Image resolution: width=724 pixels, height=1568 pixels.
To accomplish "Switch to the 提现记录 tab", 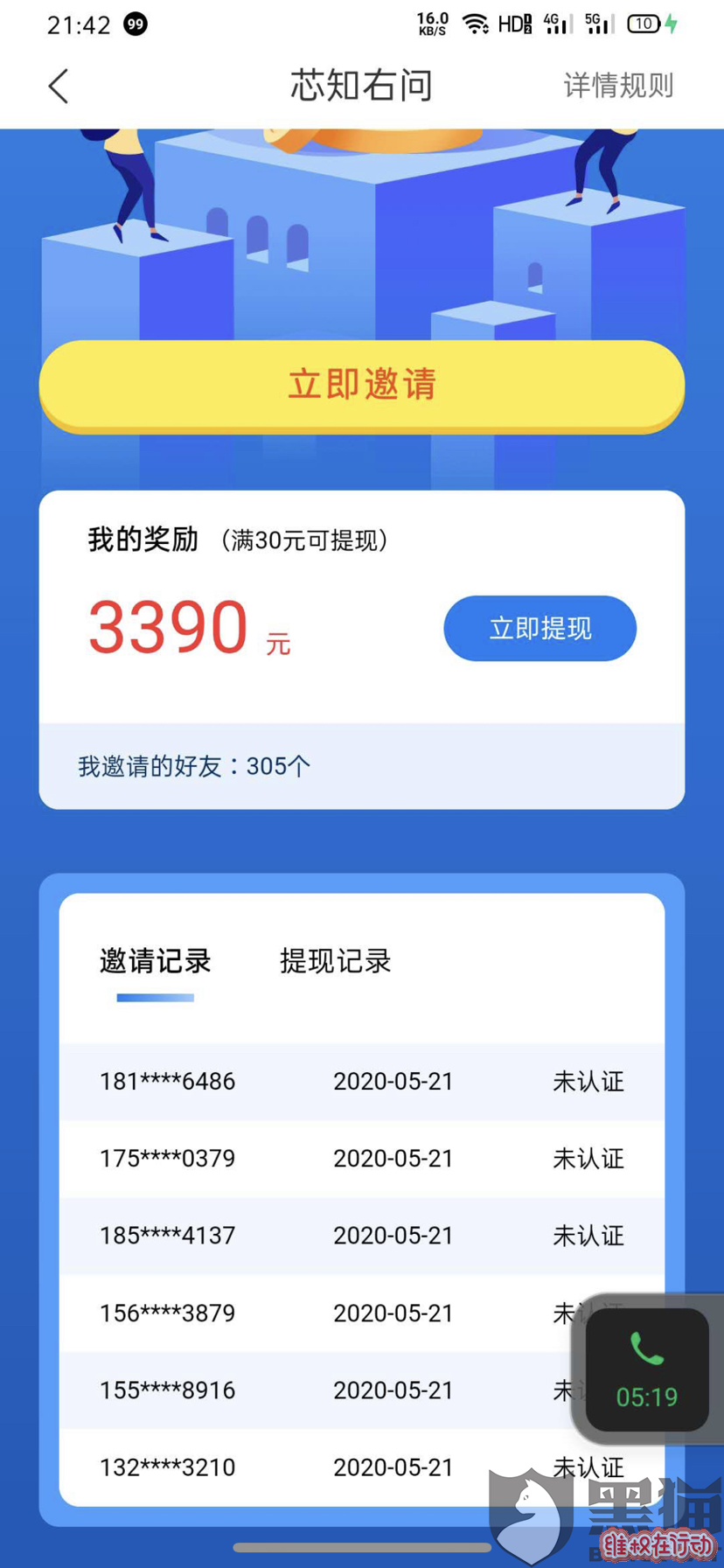I will tap(335, 961).
